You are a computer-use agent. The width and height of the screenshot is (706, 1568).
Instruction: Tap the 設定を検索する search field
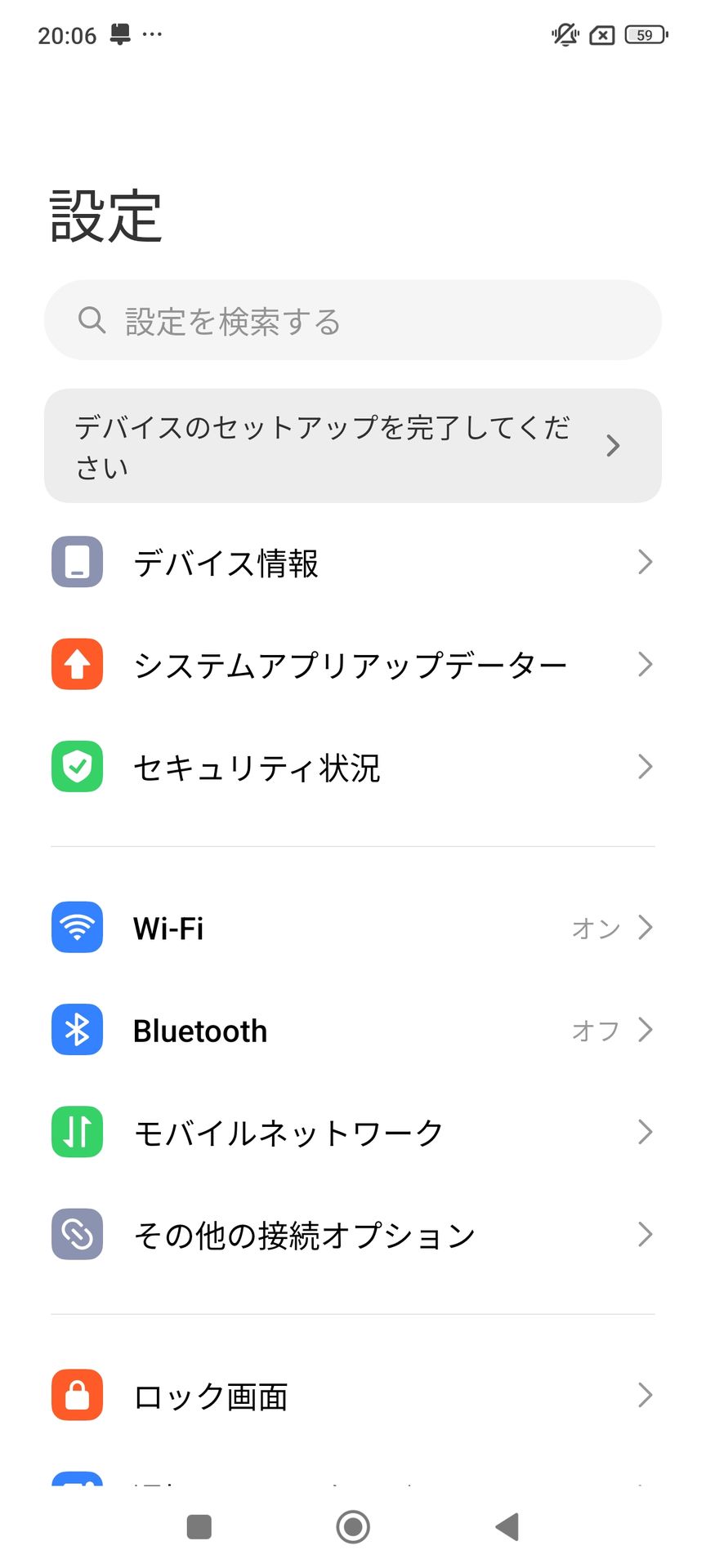coord(353,320)
